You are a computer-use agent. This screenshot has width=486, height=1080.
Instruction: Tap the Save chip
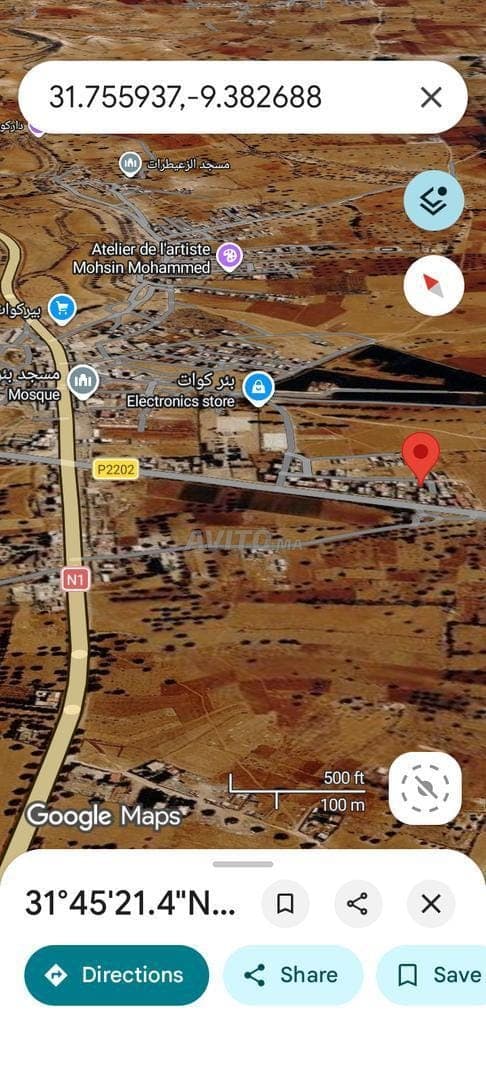click(431, 975)
